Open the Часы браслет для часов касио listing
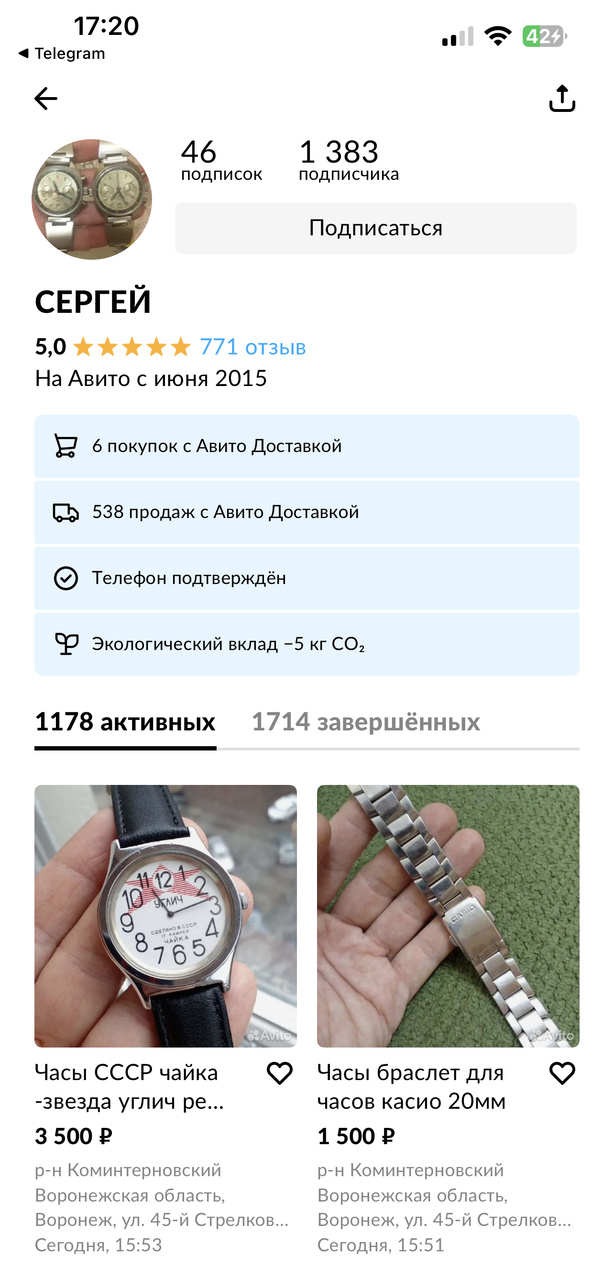Screen dimensions: 614x1280 448,915
